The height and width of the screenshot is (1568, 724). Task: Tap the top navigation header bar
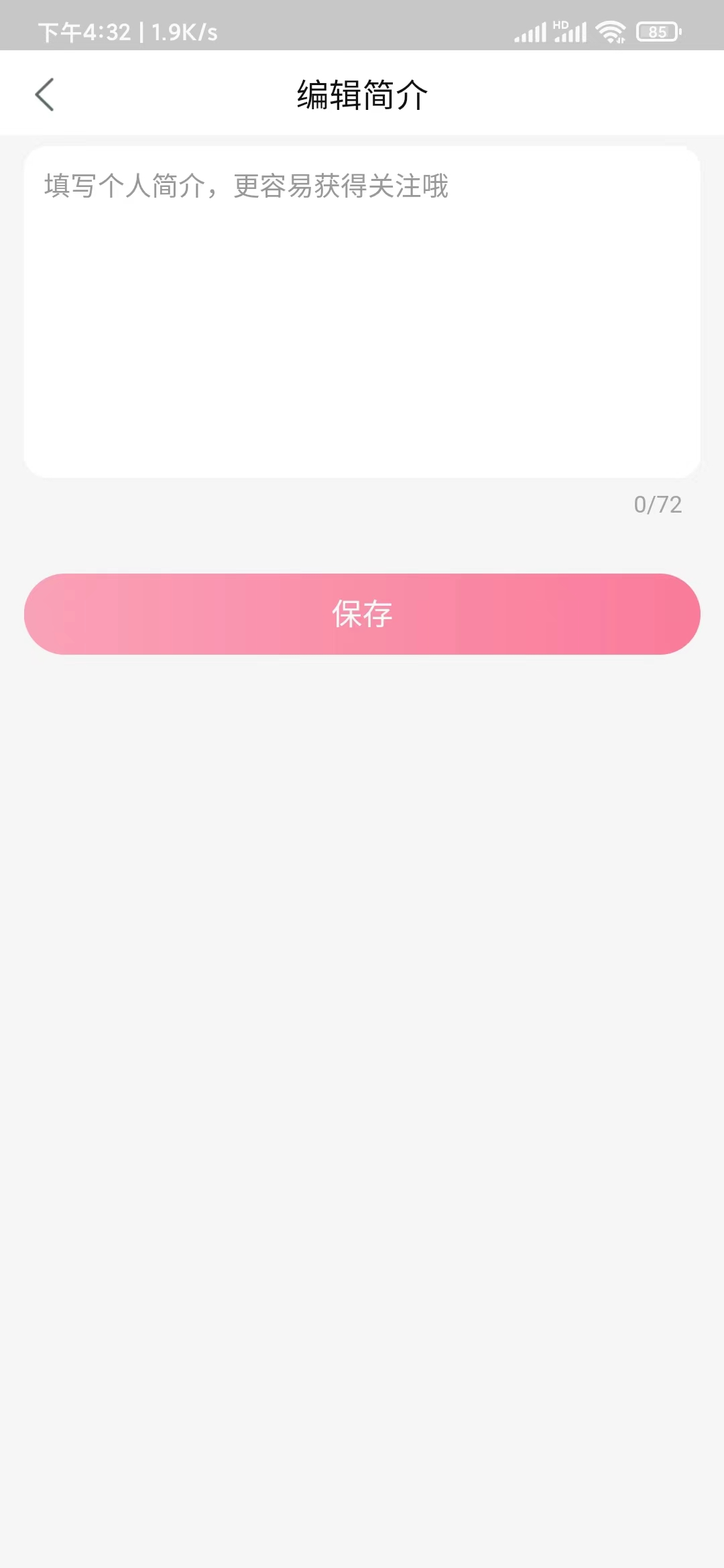pyautogui.click(x=362, y=94)
